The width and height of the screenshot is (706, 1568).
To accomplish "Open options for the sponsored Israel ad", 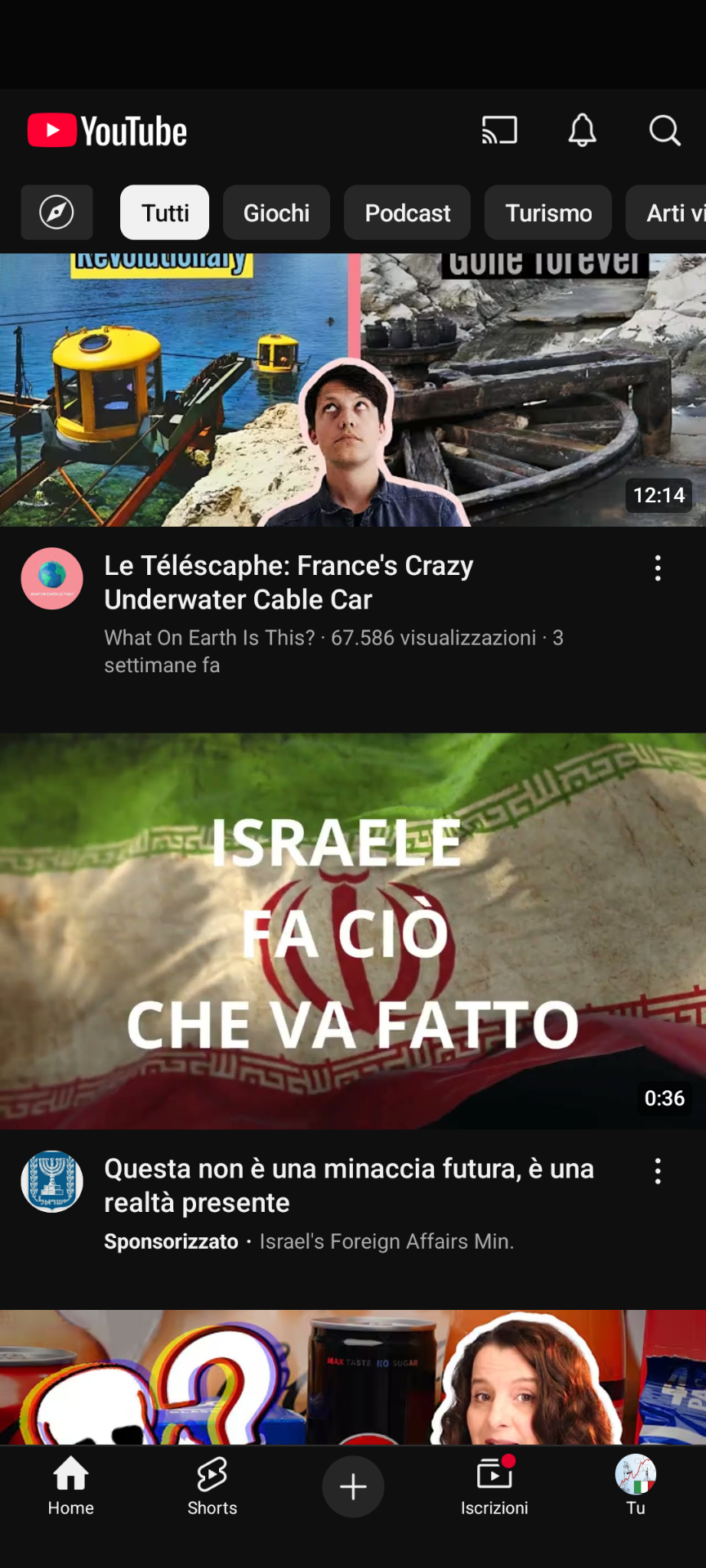I will (658, 1171).
